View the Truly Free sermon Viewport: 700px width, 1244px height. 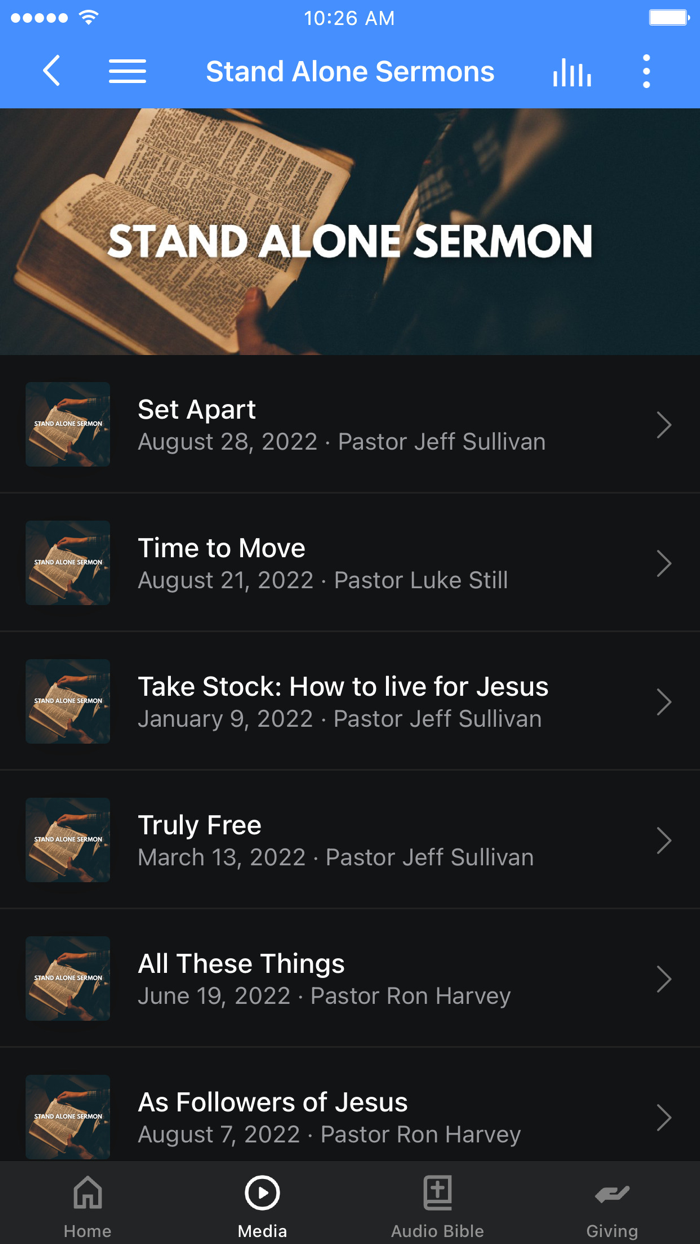tap(350, 840)
